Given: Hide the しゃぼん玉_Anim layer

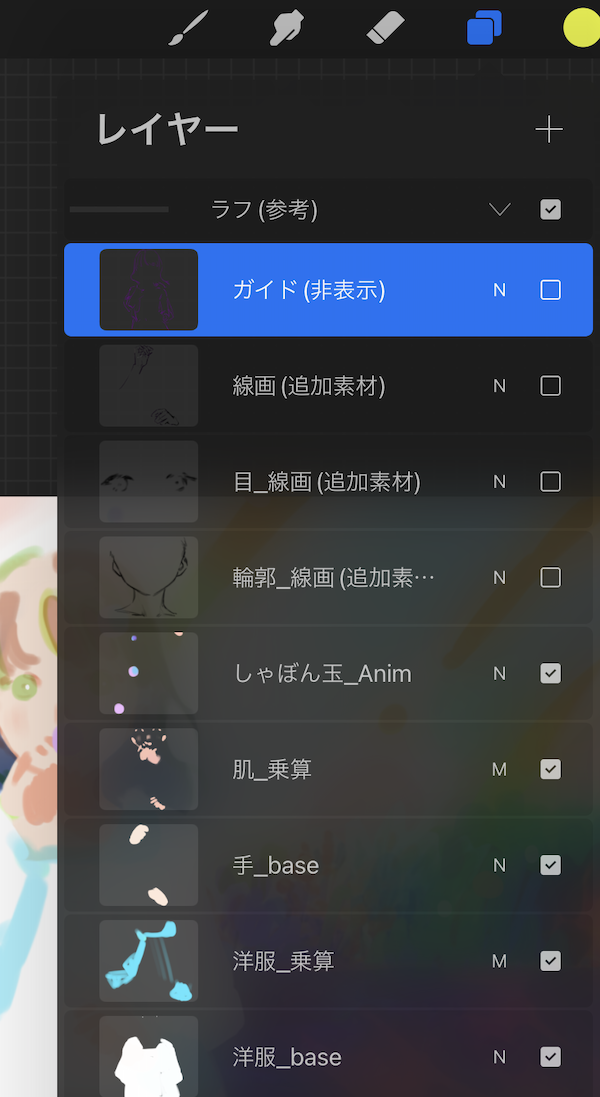Looking at the screenshot, I should (x=550, y=674).
